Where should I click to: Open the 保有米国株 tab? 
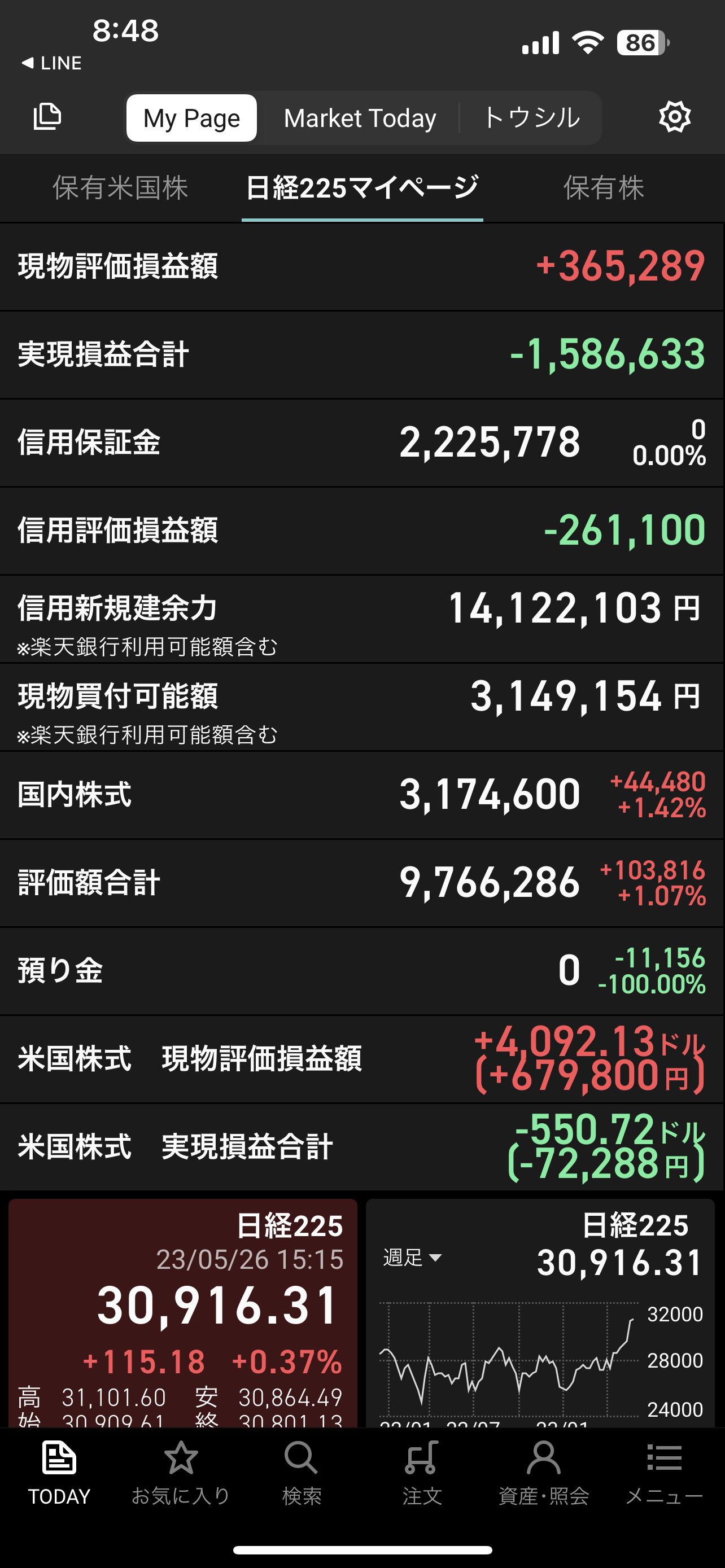pyautogui.click(x=120, y=188)
